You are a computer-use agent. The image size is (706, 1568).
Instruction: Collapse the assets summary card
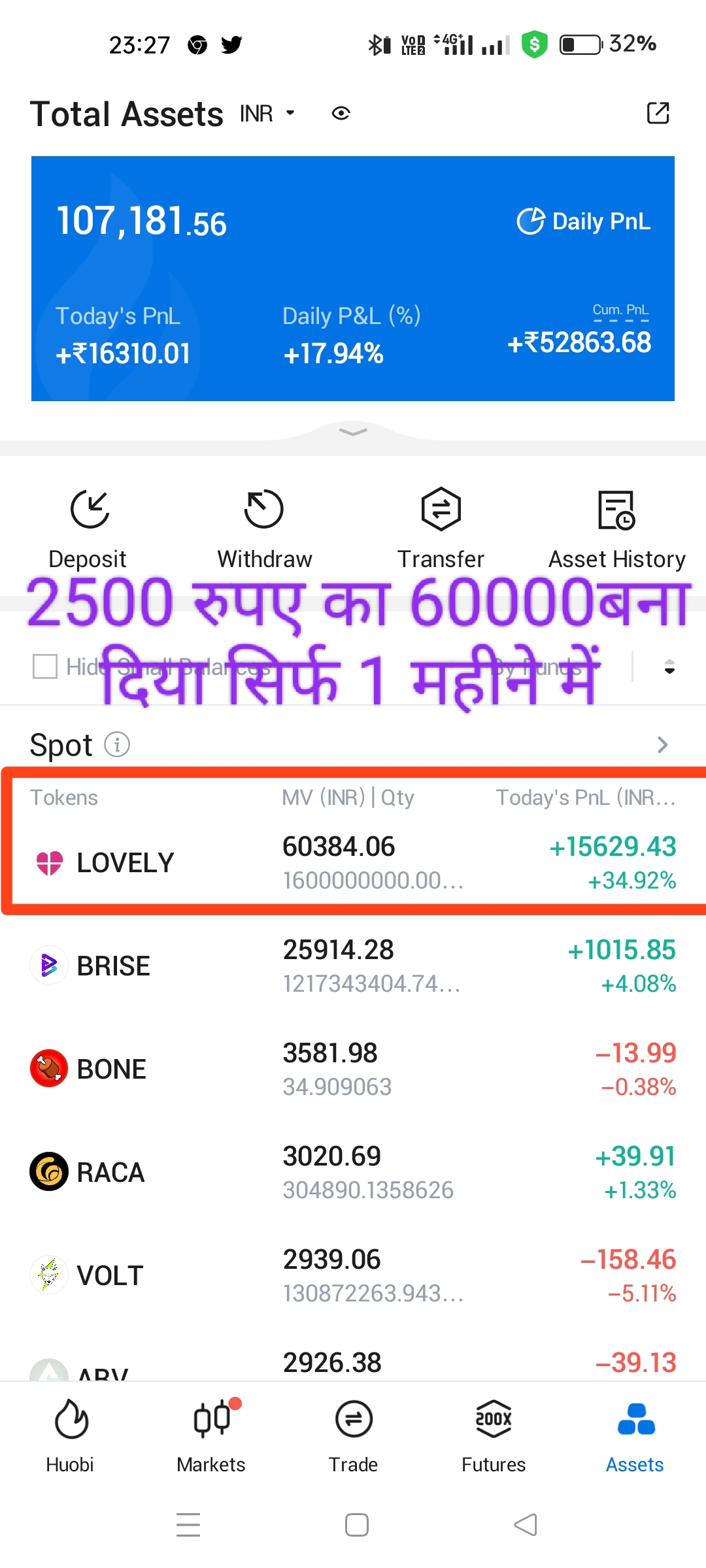[353, 432]
